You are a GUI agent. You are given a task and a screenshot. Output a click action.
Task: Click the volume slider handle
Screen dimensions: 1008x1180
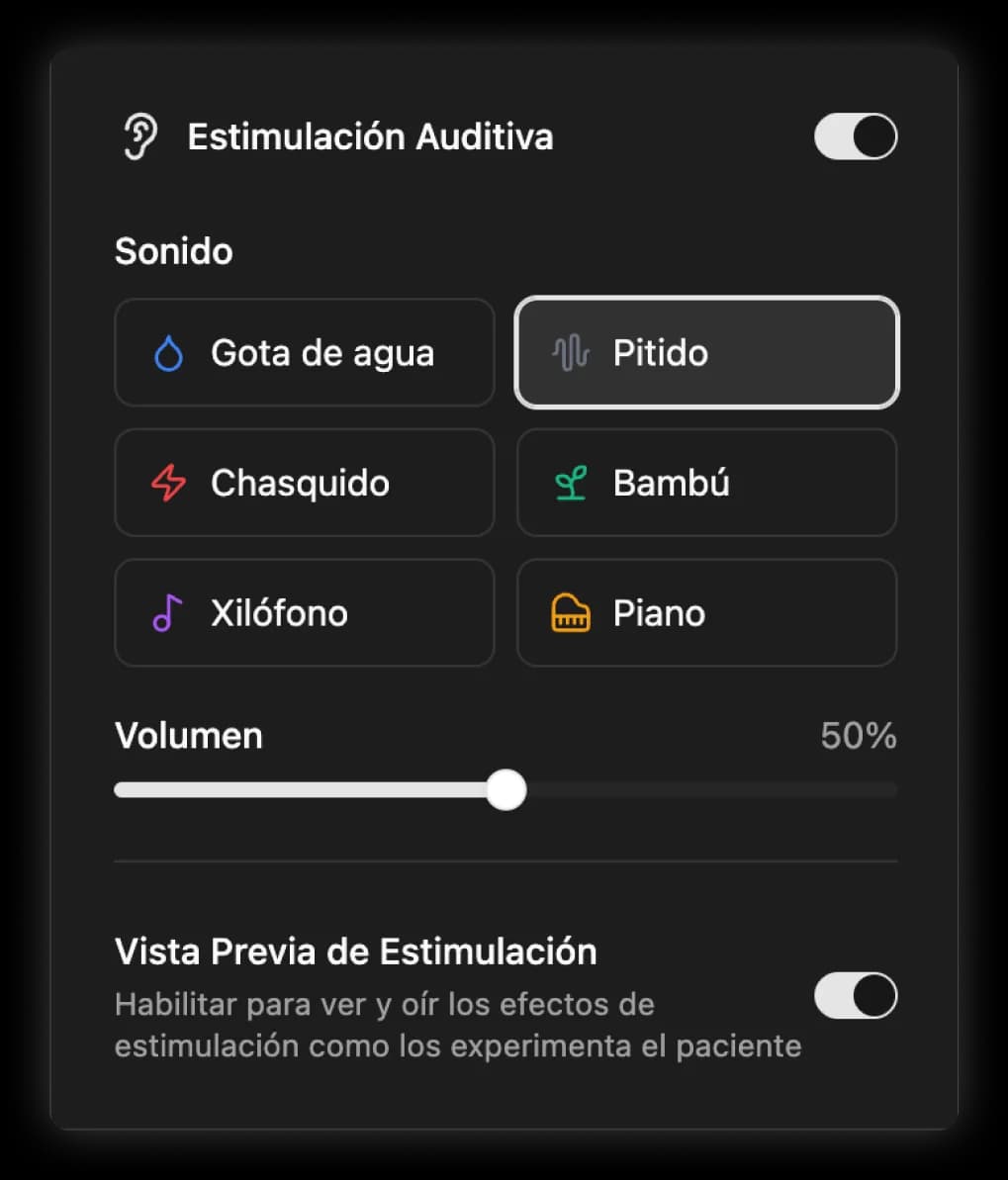pyautogui.click(x=506, y=789)
